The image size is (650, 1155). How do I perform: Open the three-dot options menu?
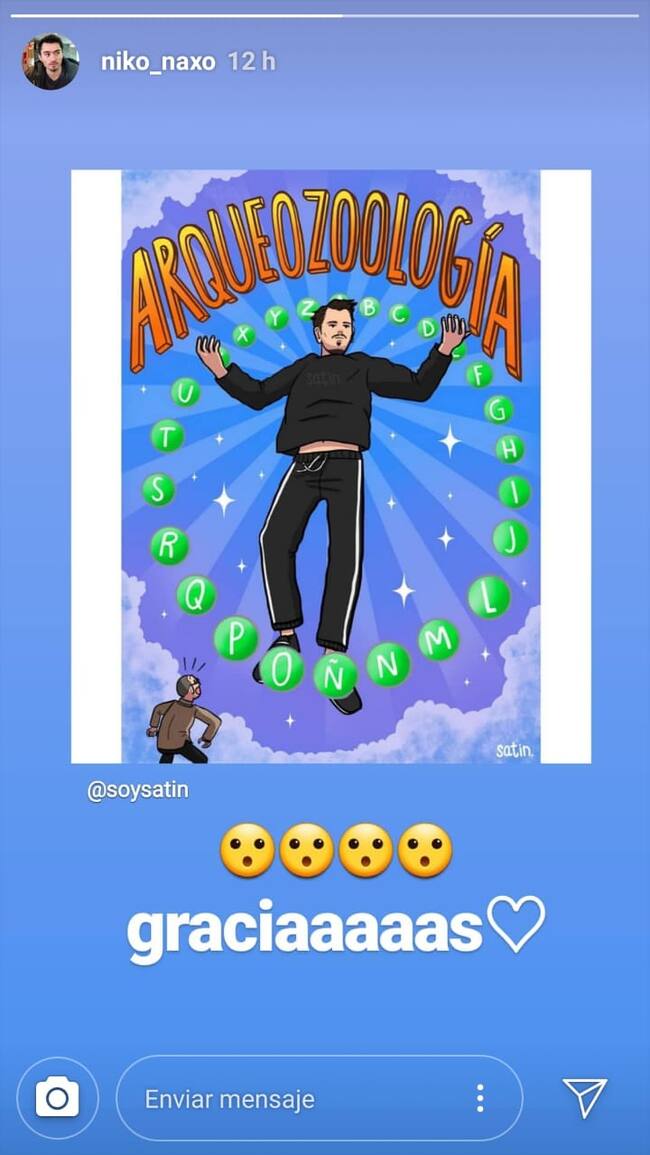481,1098
